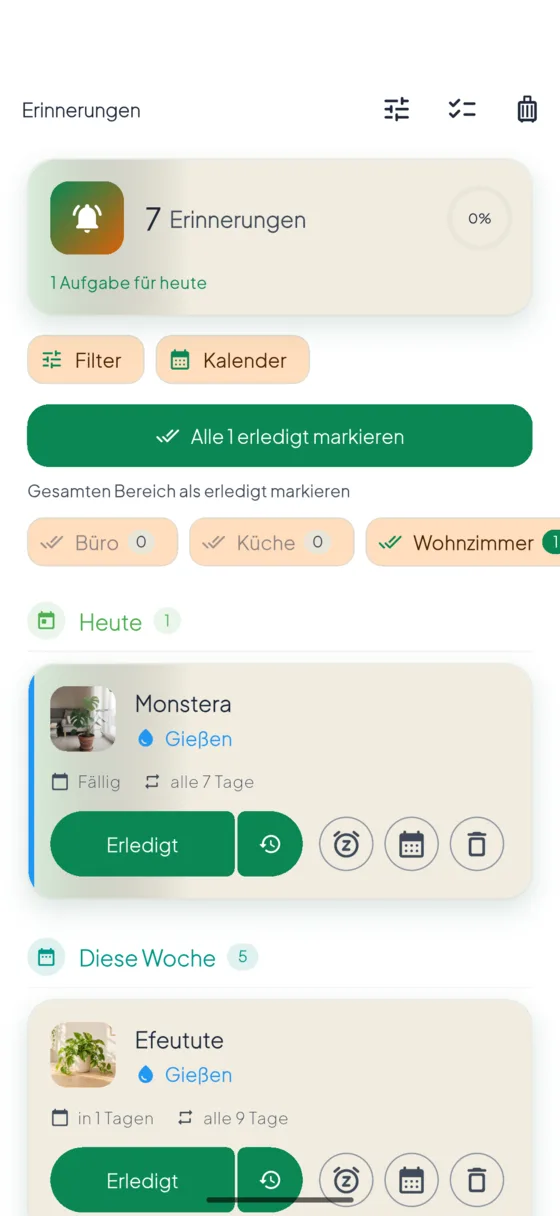
Task: Open the suitcase vacation icon
Action: click(527, 110)
